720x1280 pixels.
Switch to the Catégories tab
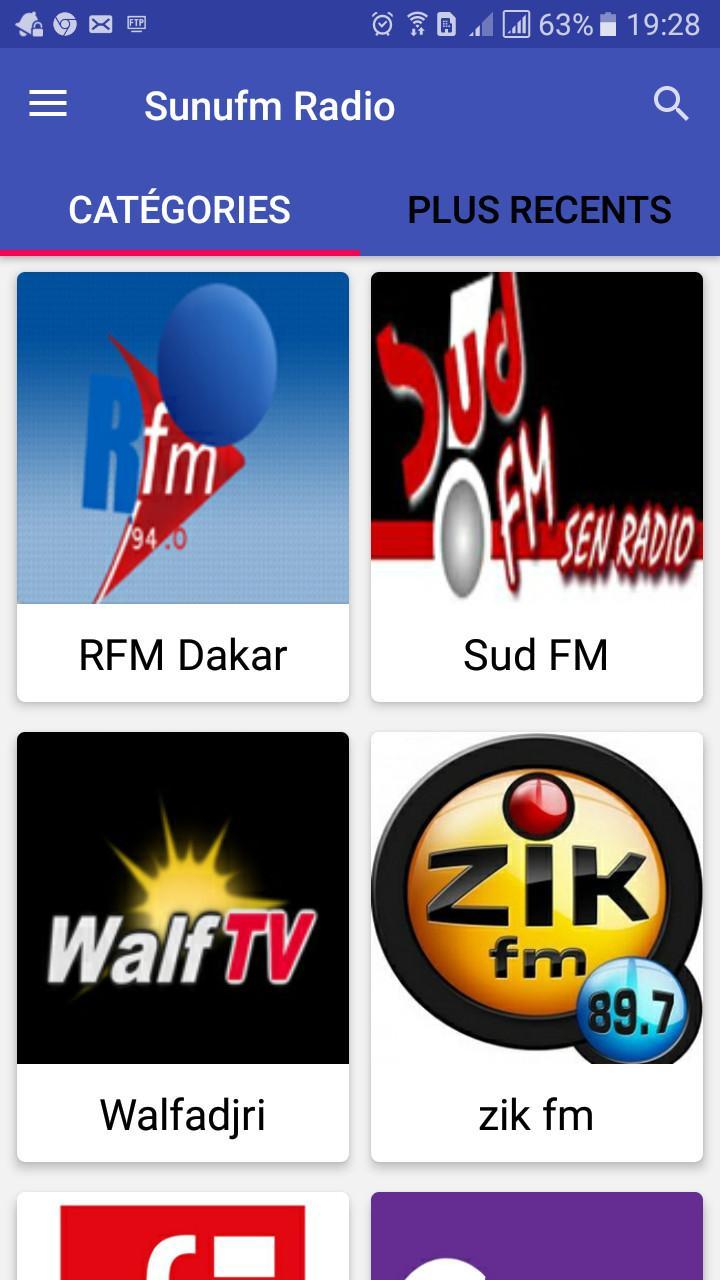pos(180,210)
